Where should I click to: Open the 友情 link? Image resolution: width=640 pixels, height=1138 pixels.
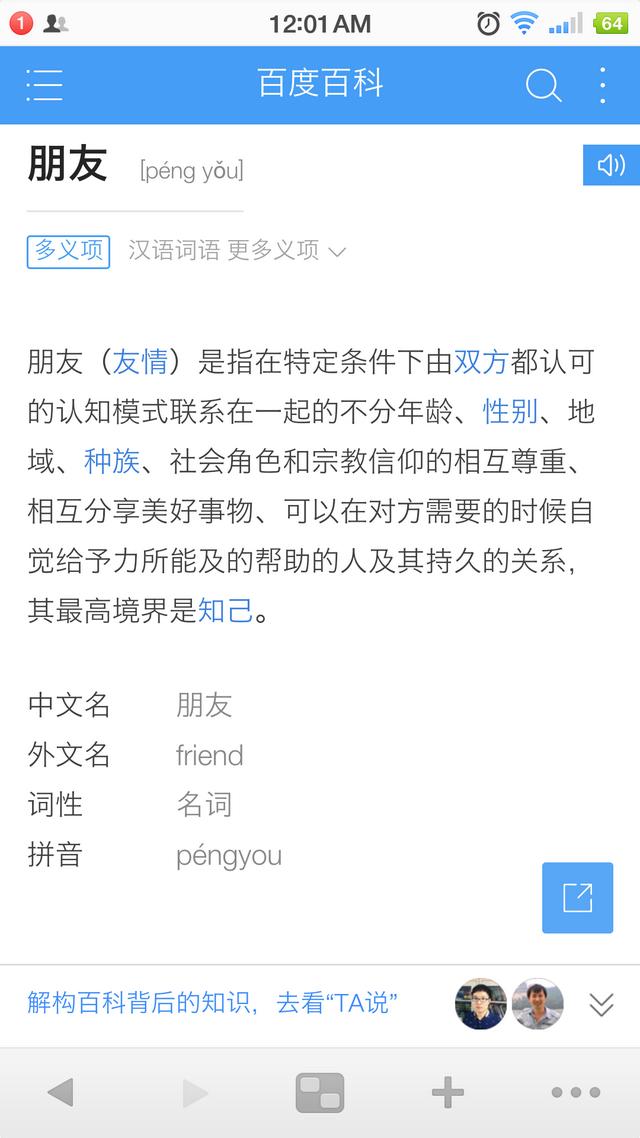(140, 361)
